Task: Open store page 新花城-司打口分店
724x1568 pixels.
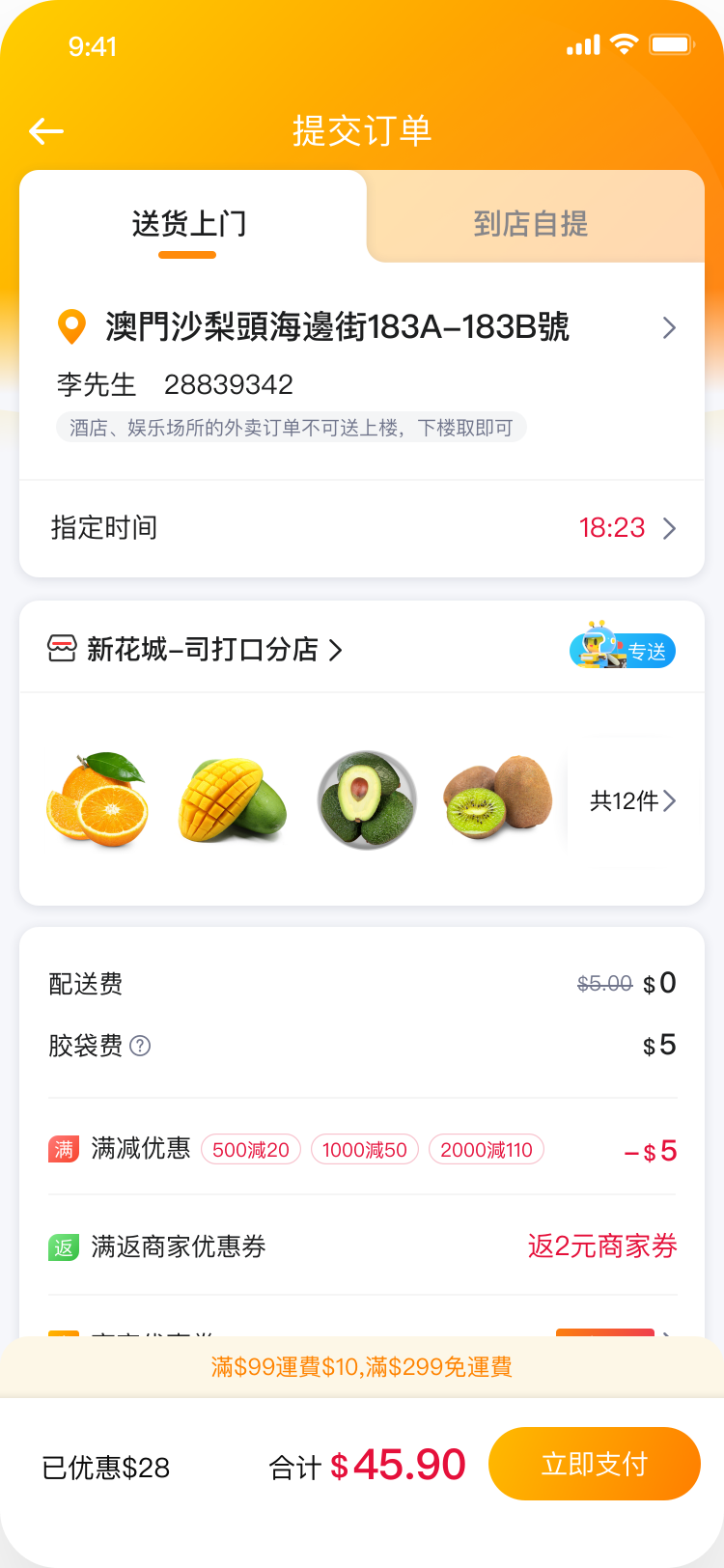Action: [x=203, y=650]
